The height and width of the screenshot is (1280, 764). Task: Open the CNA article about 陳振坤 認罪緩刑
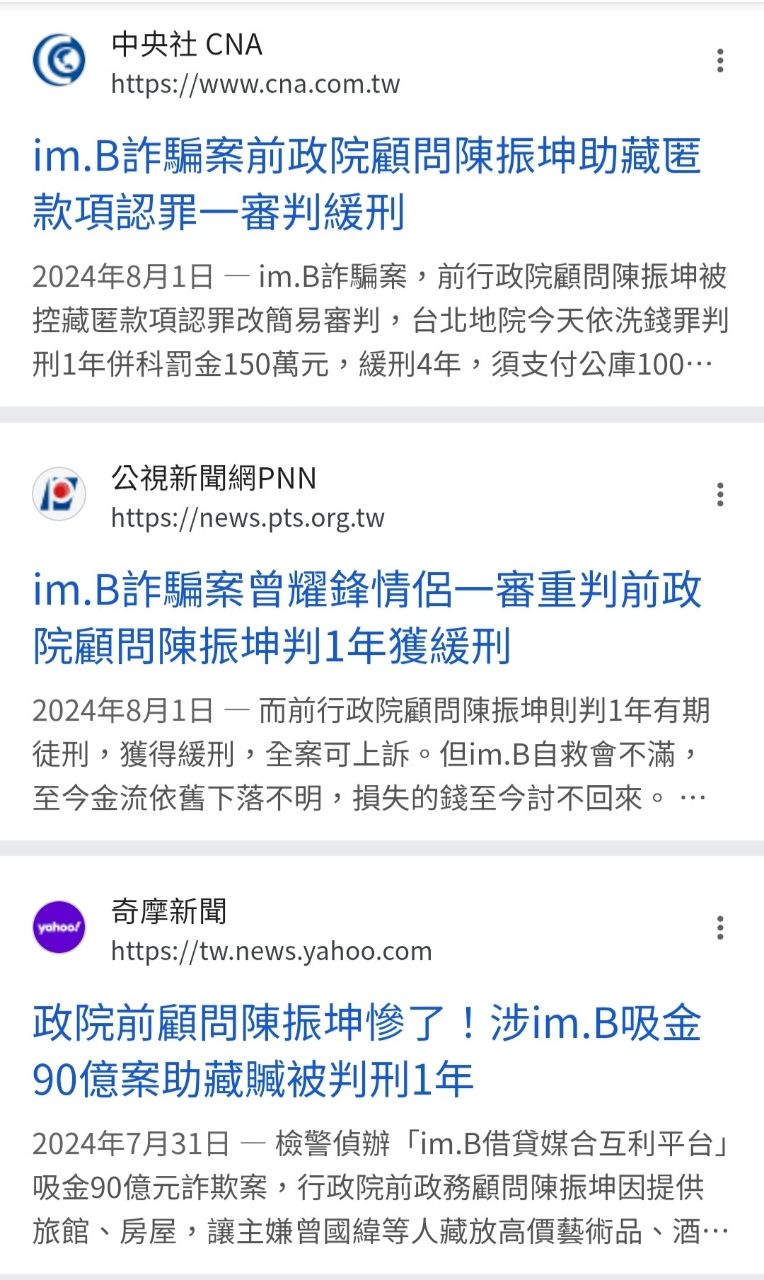coord(367,184)
